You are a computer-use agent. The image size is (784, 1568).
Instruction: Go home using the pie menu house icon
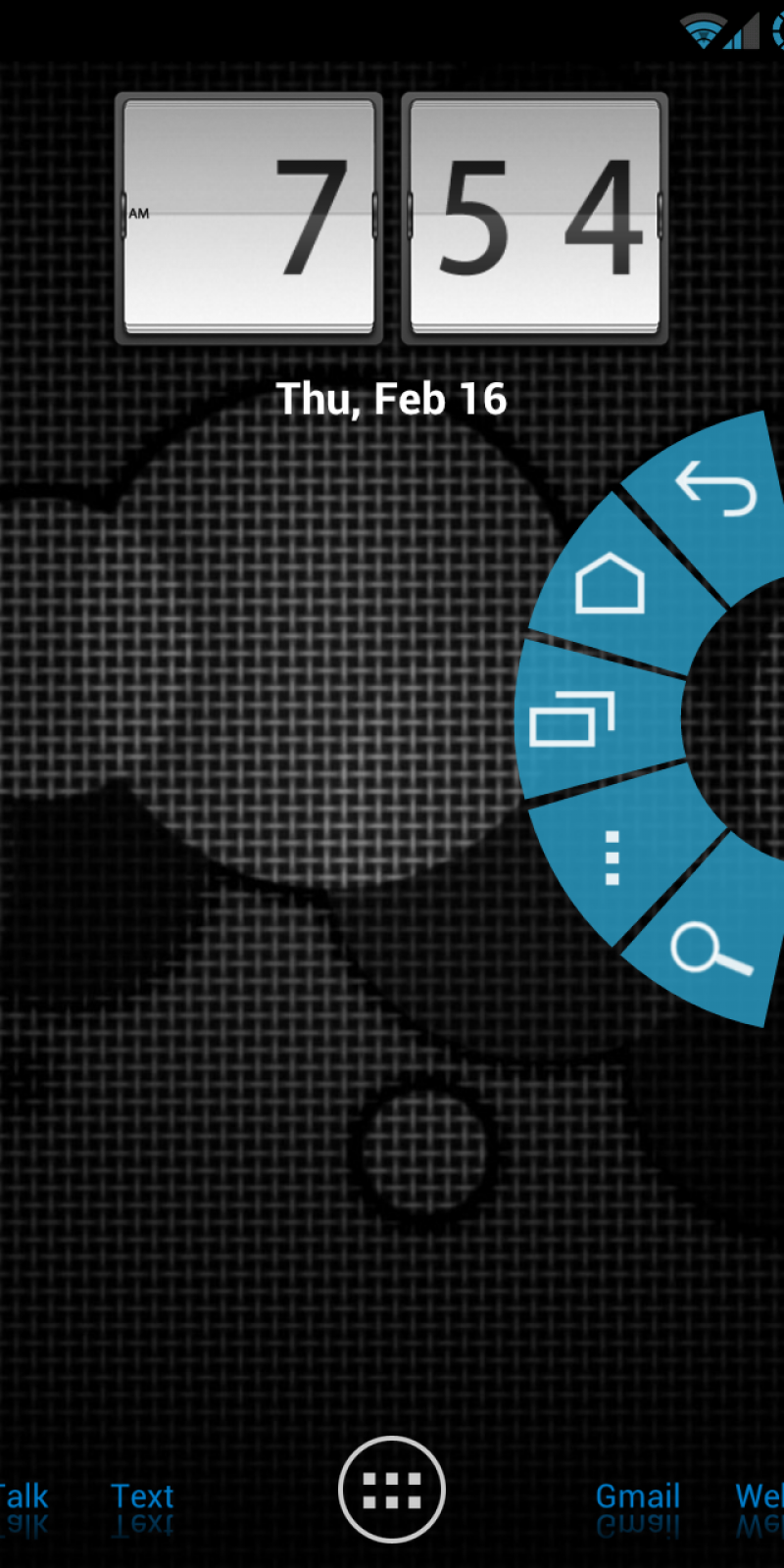610,584
